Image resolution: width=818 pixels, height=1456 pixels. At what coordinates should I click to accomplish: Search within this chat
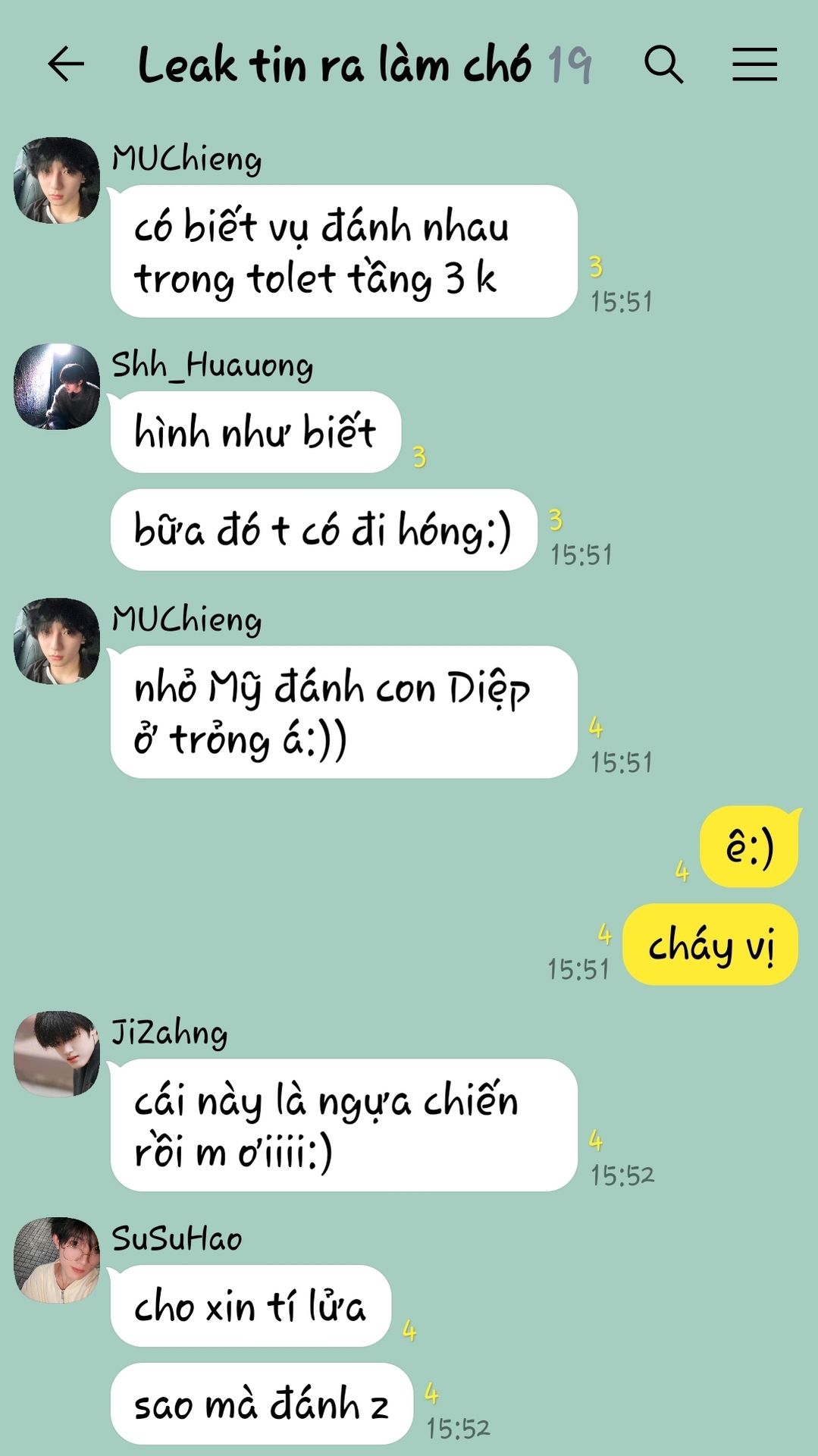click(x=663, y=64)
